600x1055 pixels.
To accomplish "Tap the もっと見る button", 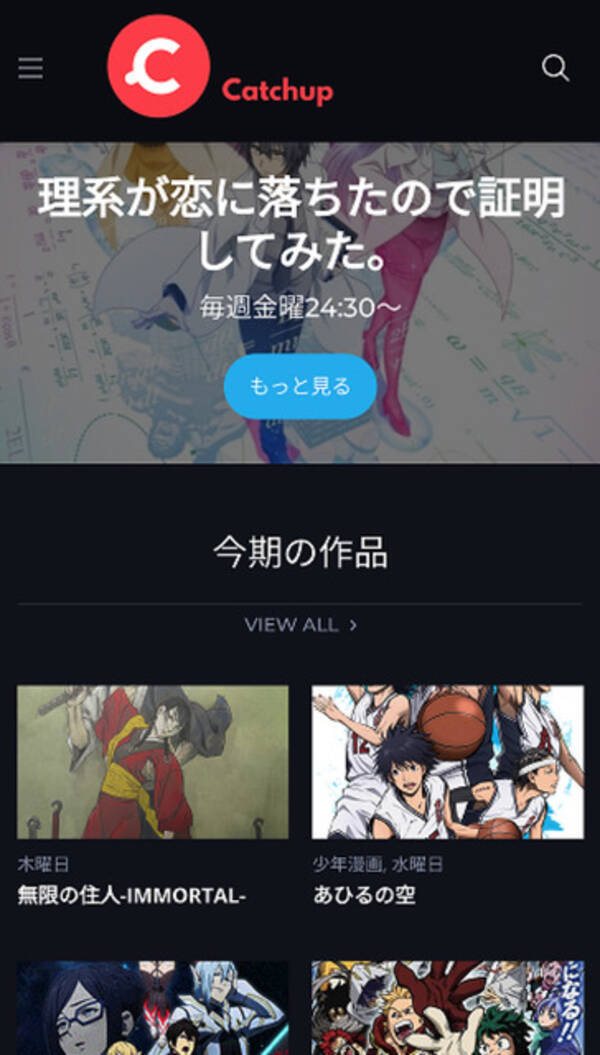I will click(300, 385).
